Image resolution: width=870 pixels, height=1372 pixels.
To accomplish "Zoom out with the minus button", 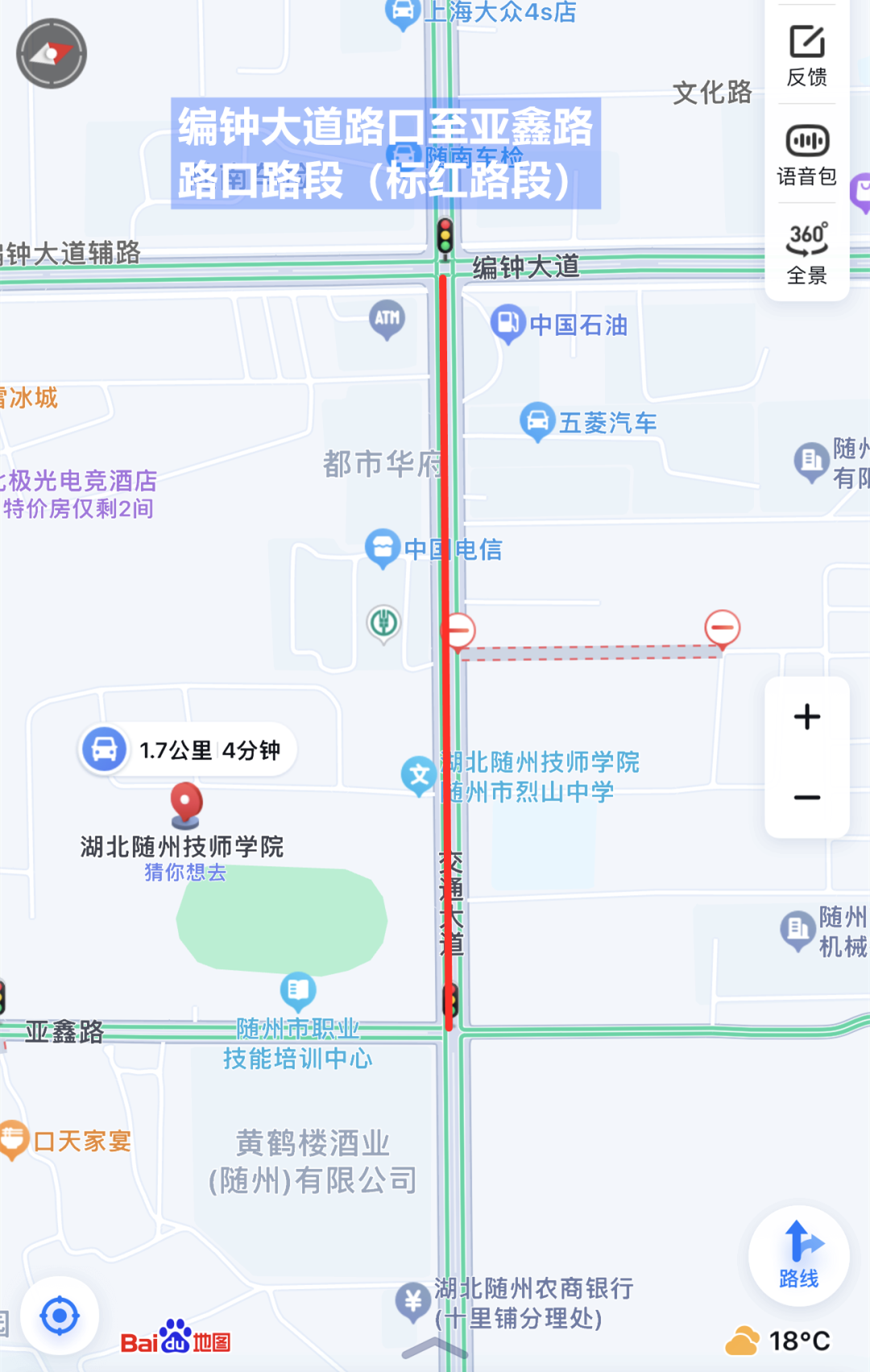I will pyautogui.click(x=806, y=798).
